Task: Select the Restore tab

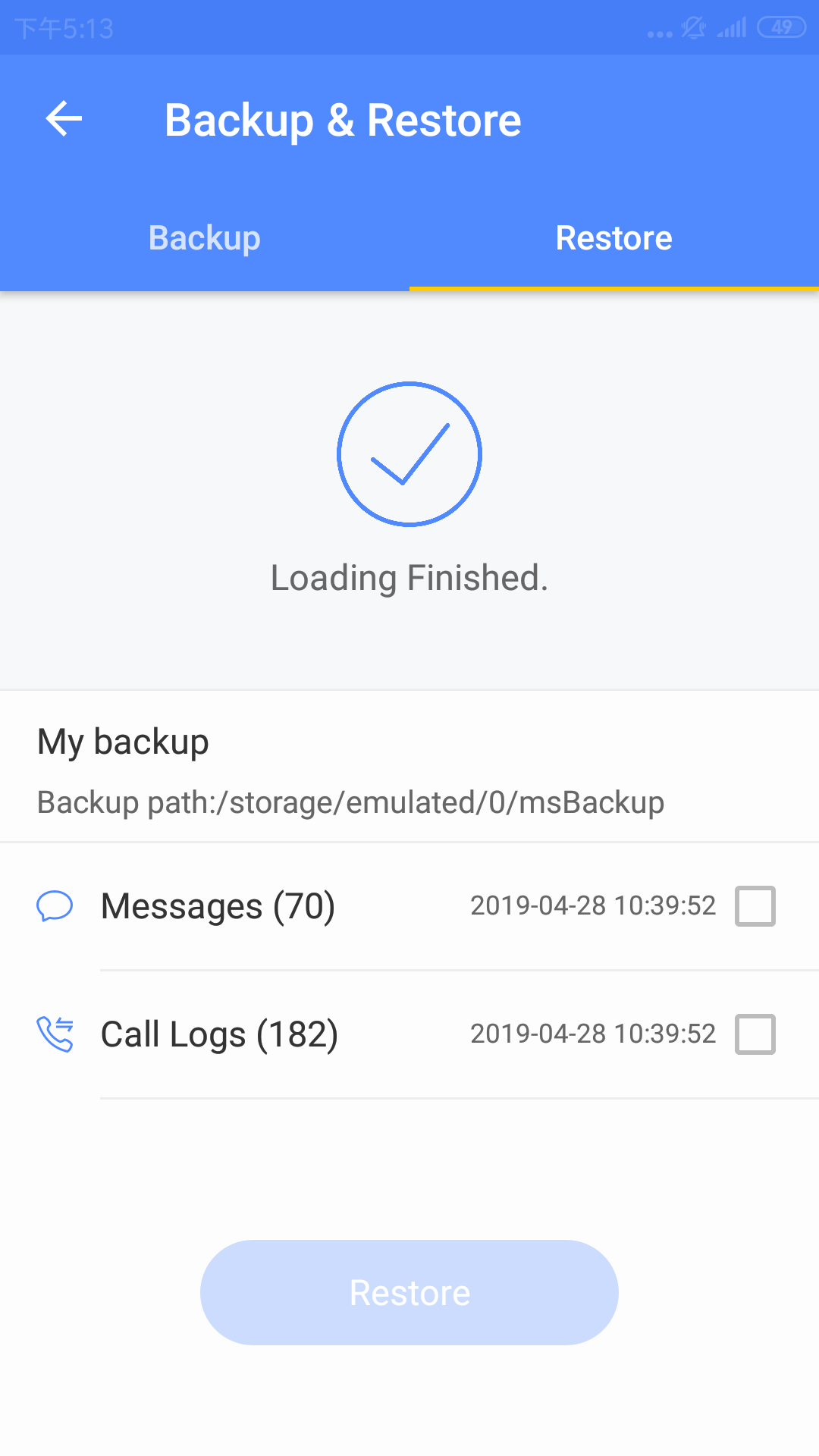Action: pos(613,238)
